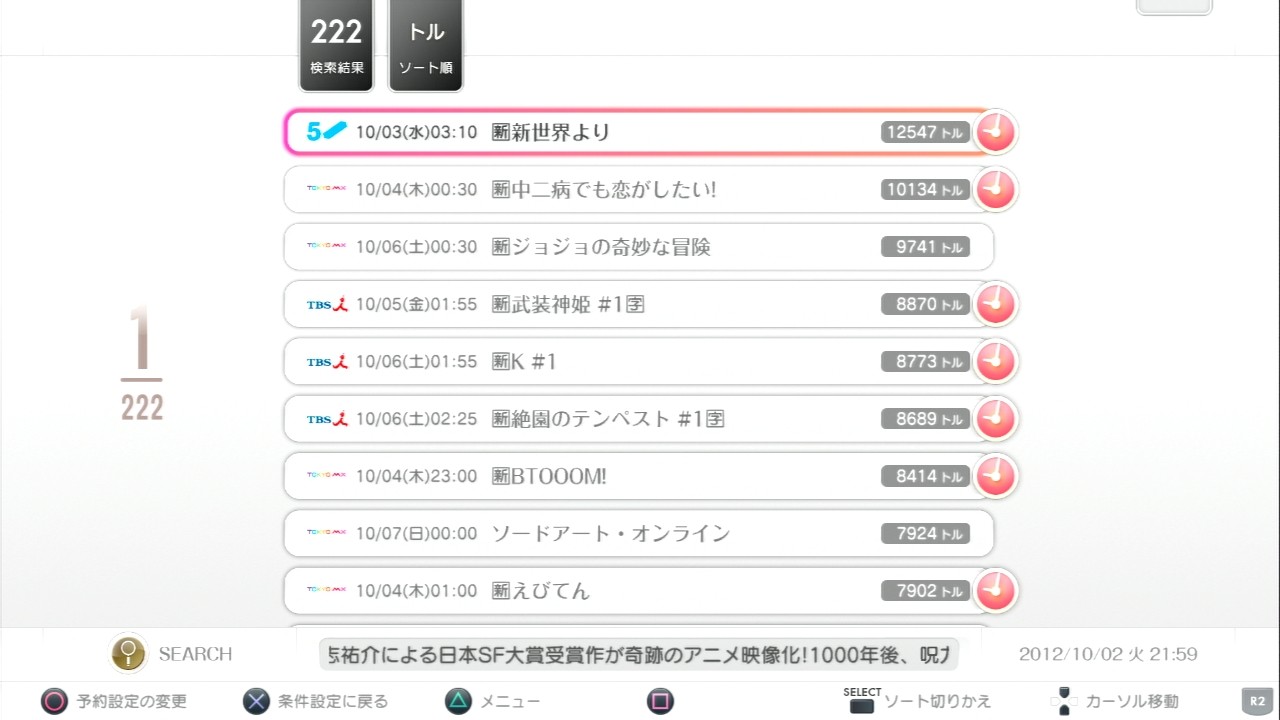Open the えびてん program entry

coord(639,591)
